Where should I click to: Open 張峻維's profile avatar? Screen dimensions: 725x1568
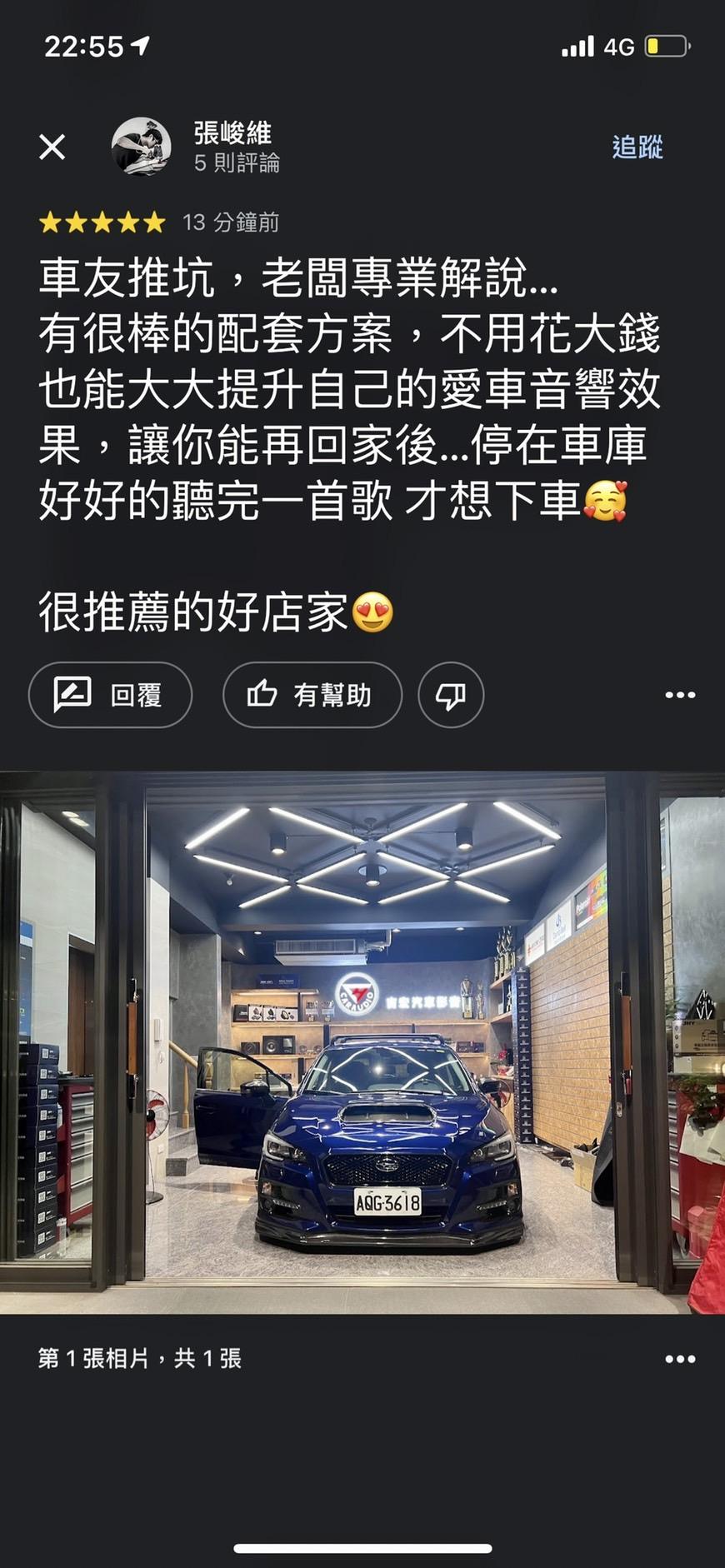(x=142, y=147)
